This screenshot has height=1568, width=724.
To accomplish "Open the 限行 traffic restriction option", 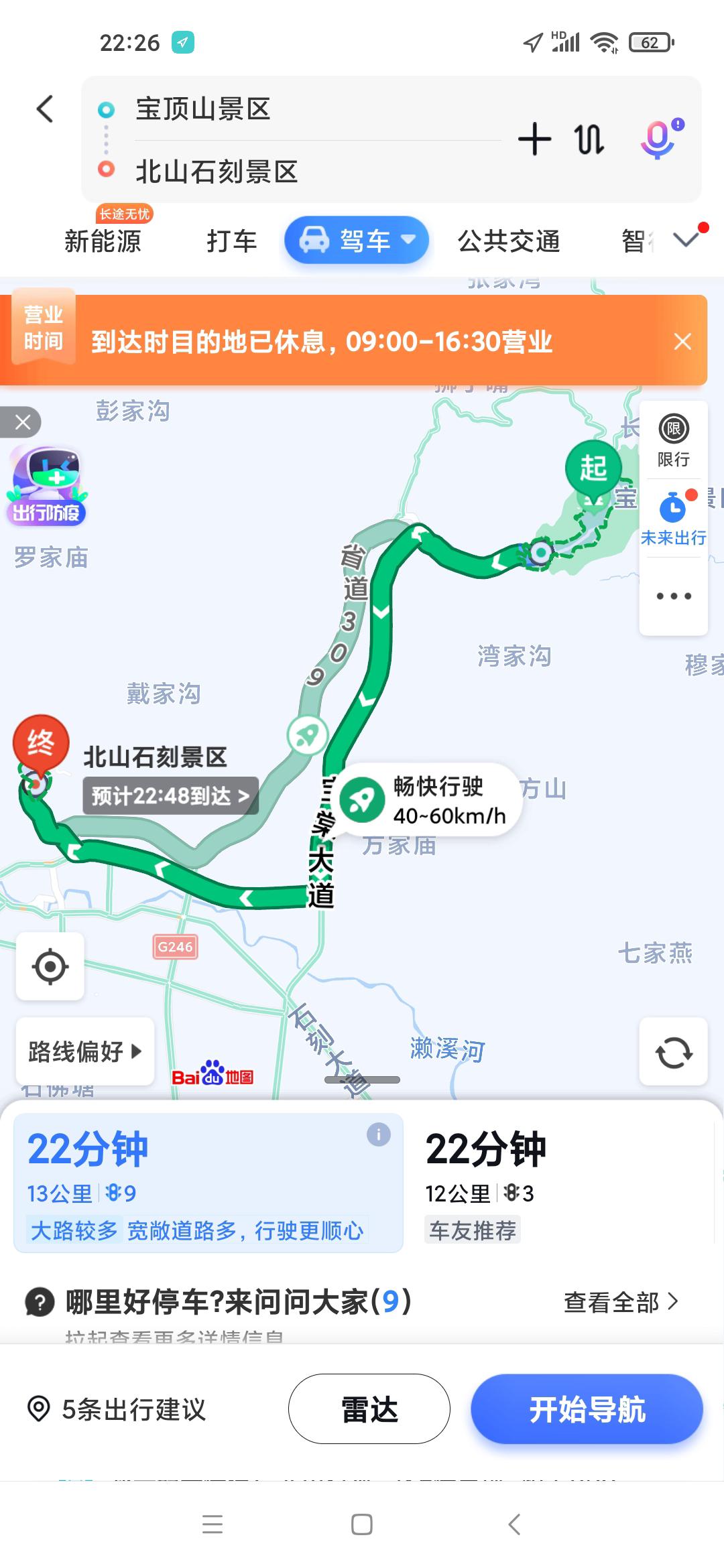I will 673,441.
